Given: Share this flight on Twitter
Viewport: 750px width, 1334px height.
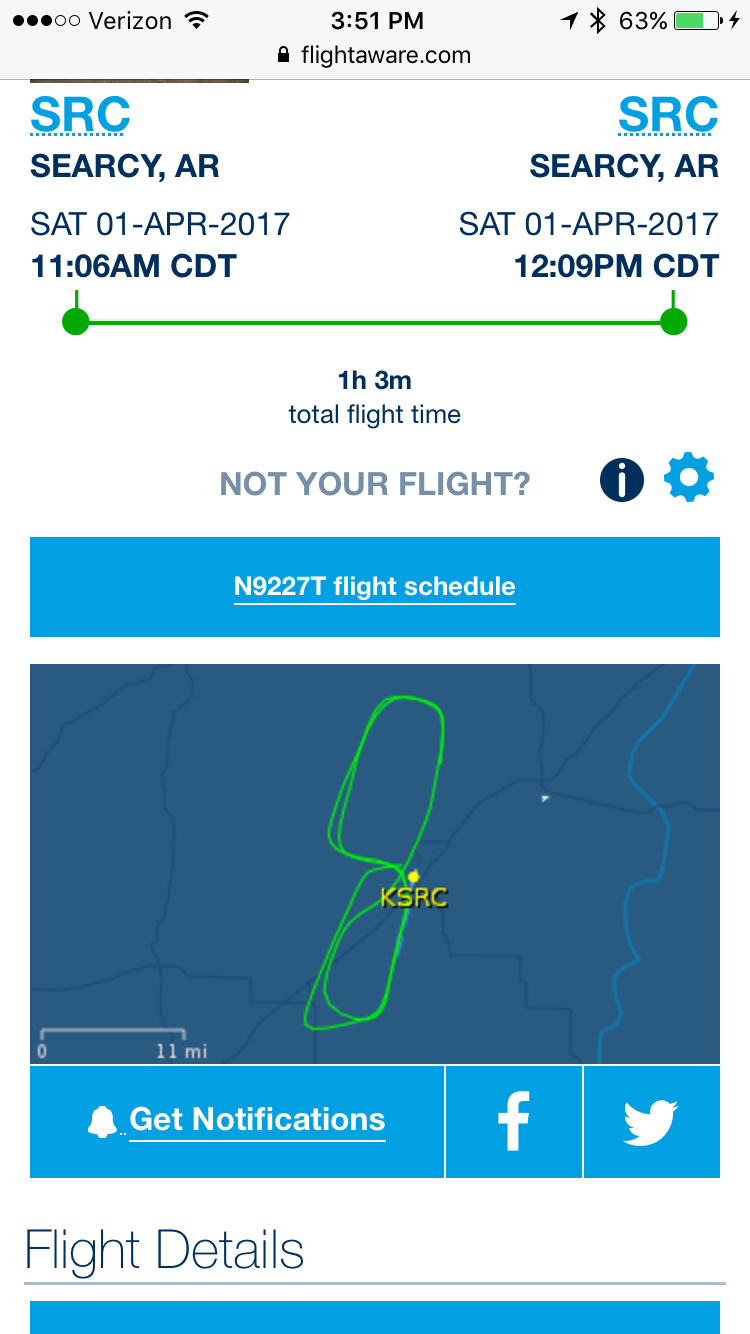Looking at the screenshot, I should (651, 1121).
